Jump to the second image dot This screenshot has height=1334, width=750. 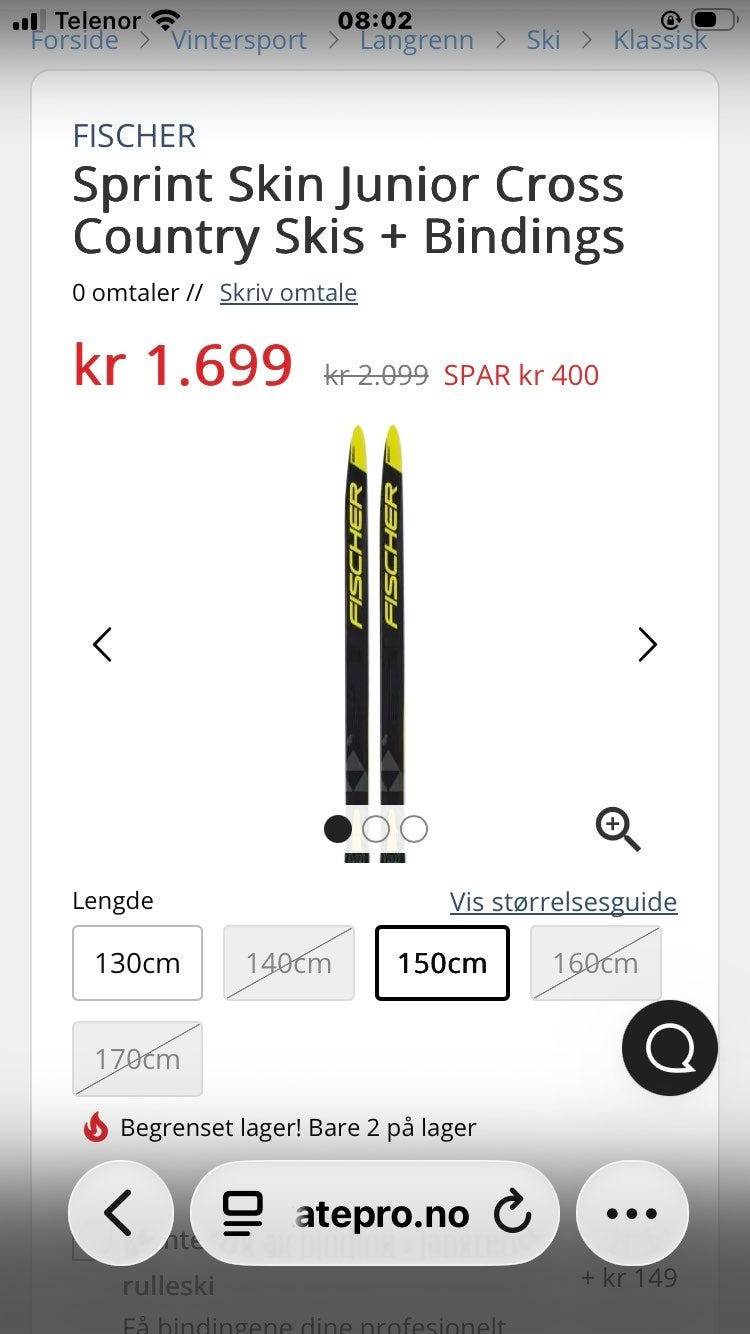pyautogui.click(x=376, y=829)
